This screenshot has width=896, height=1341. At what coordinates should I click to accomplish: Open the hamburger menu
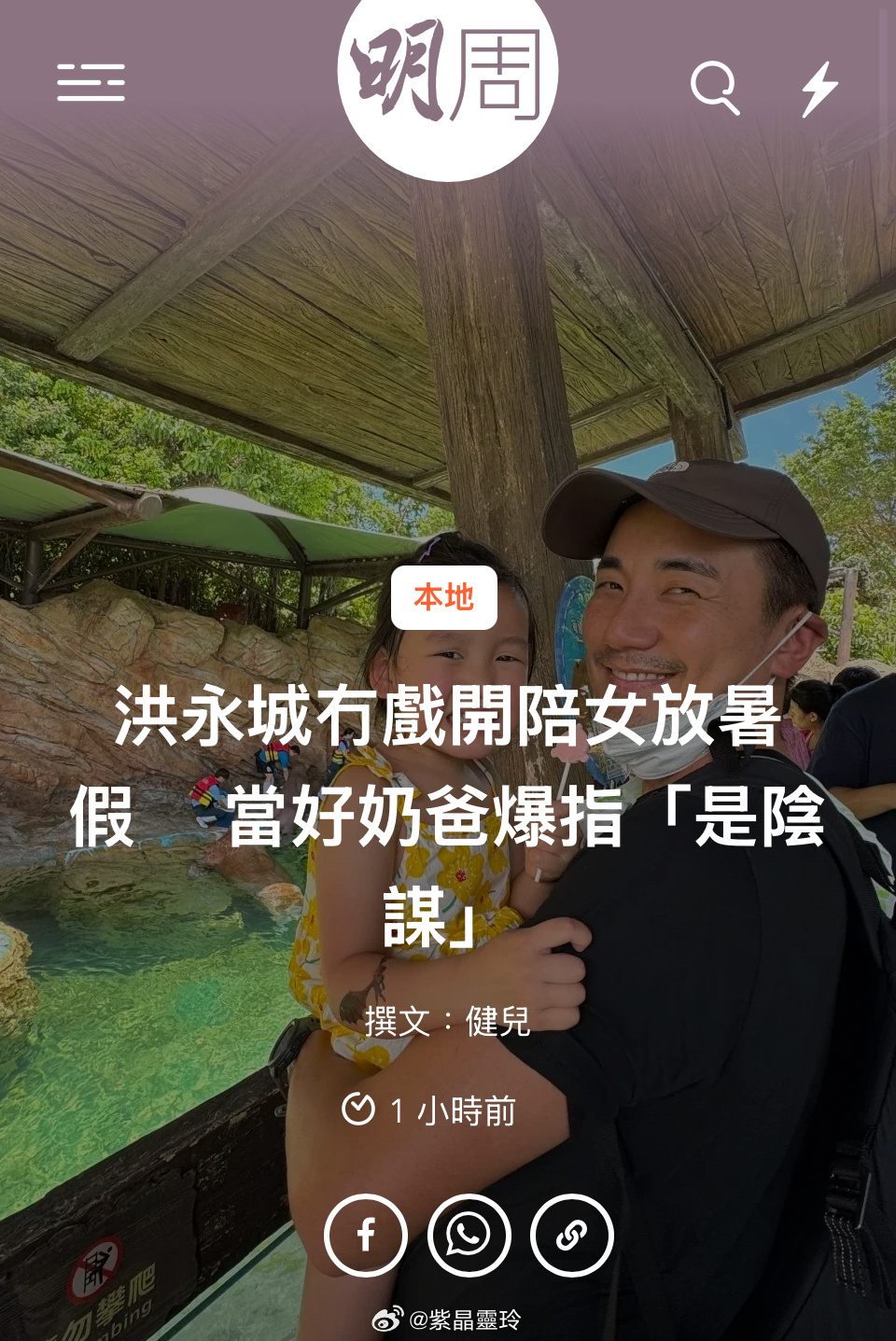(91, 83)
